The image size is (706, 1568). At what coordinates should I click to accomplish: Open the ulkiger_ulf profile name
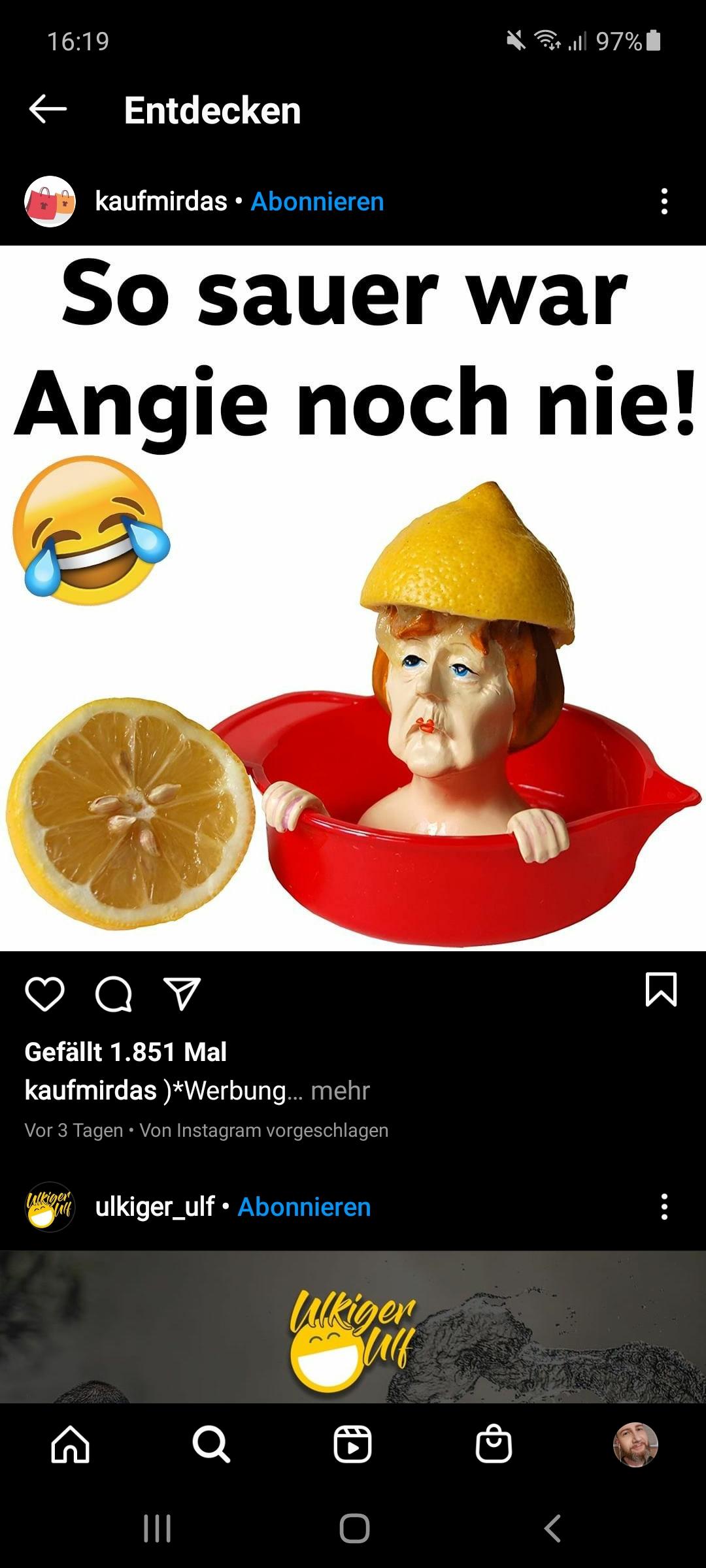pos(155,1207)
